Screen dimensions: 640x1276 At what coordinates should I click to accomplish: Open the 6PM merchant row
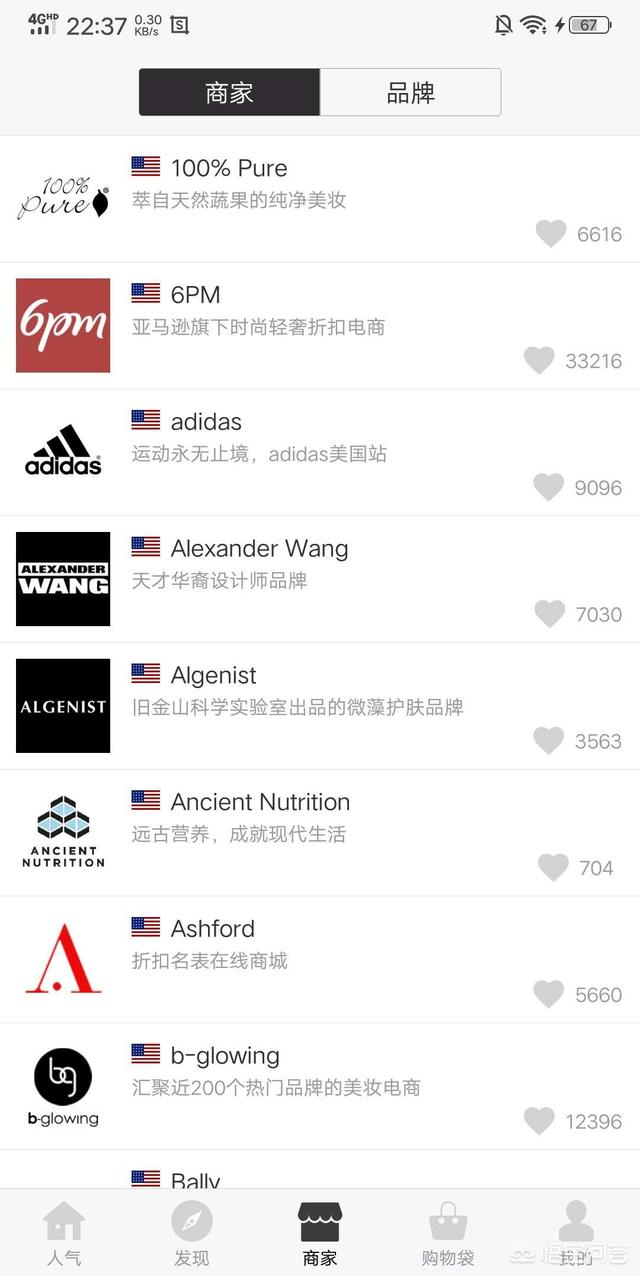point(320,326)
